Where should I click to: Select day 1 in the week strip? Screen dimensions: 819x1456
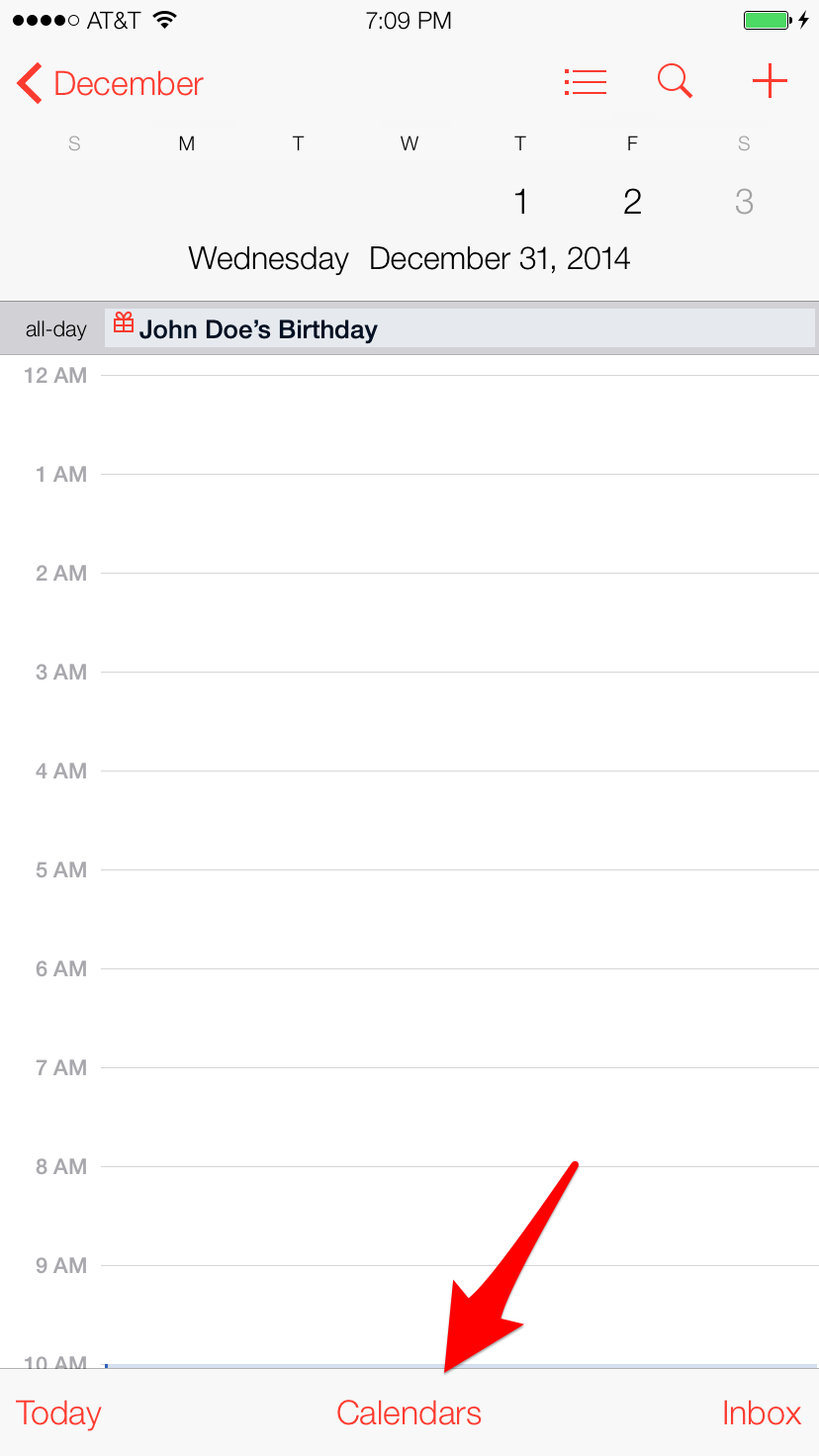click(520, 202)
